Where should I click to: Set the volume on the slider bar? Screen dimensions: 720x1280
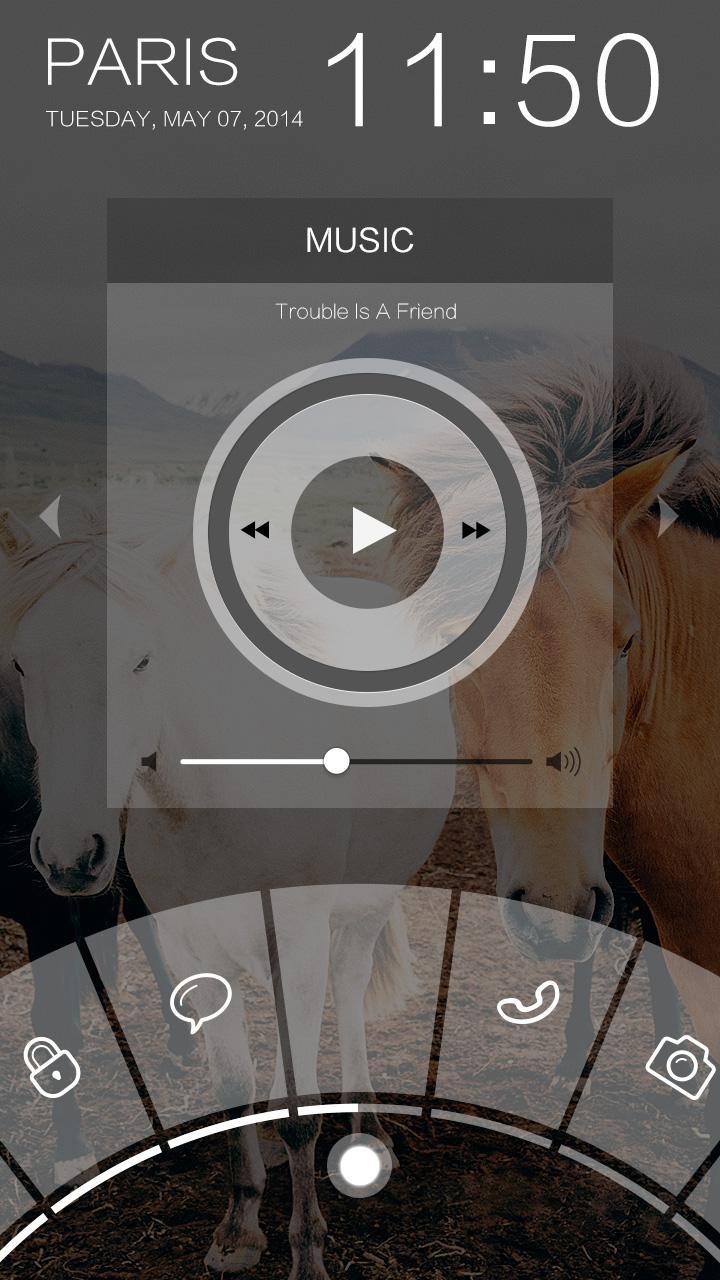pos(337,761)
